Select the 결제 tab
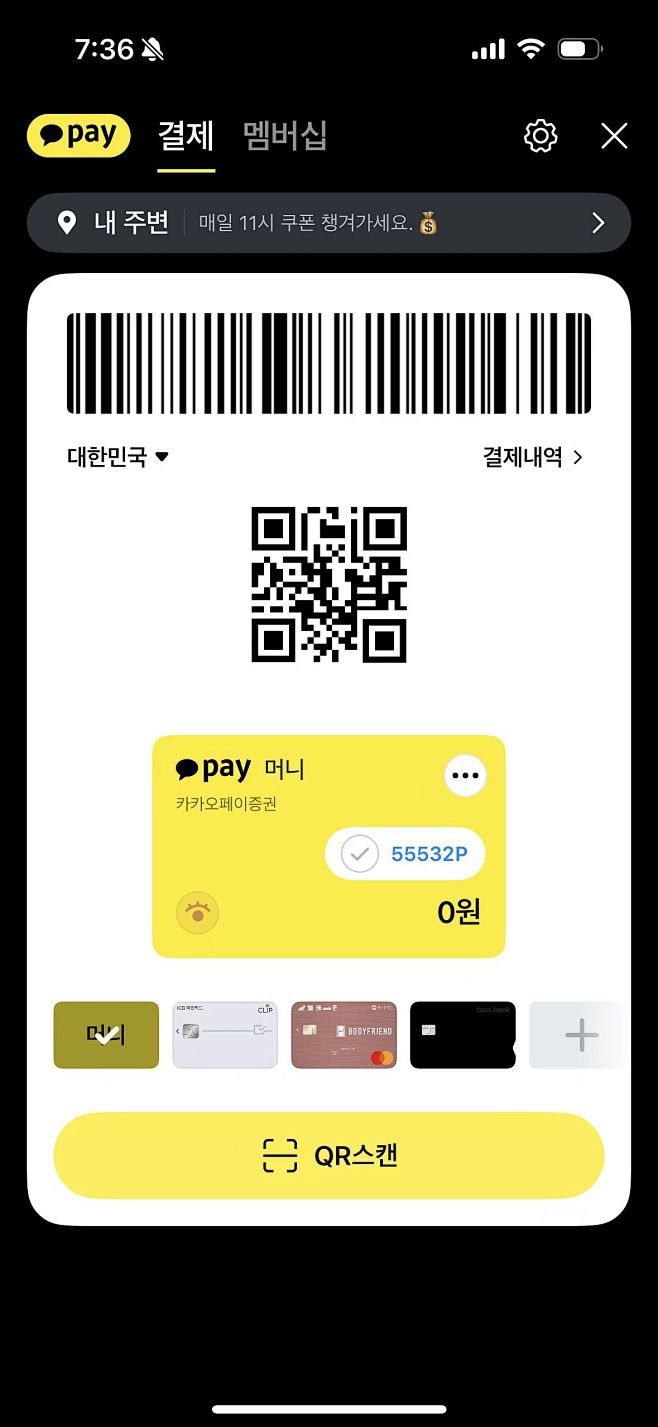Screen dimensions: 658x1427 pos(186,136)
